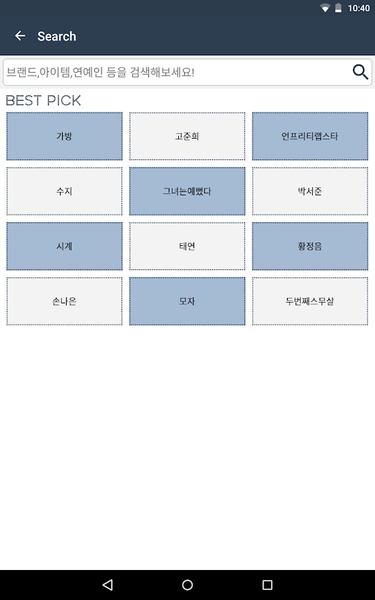Select the 가방 best pick
The height and width of the screenshot is (600, 375).
point(64,136)
